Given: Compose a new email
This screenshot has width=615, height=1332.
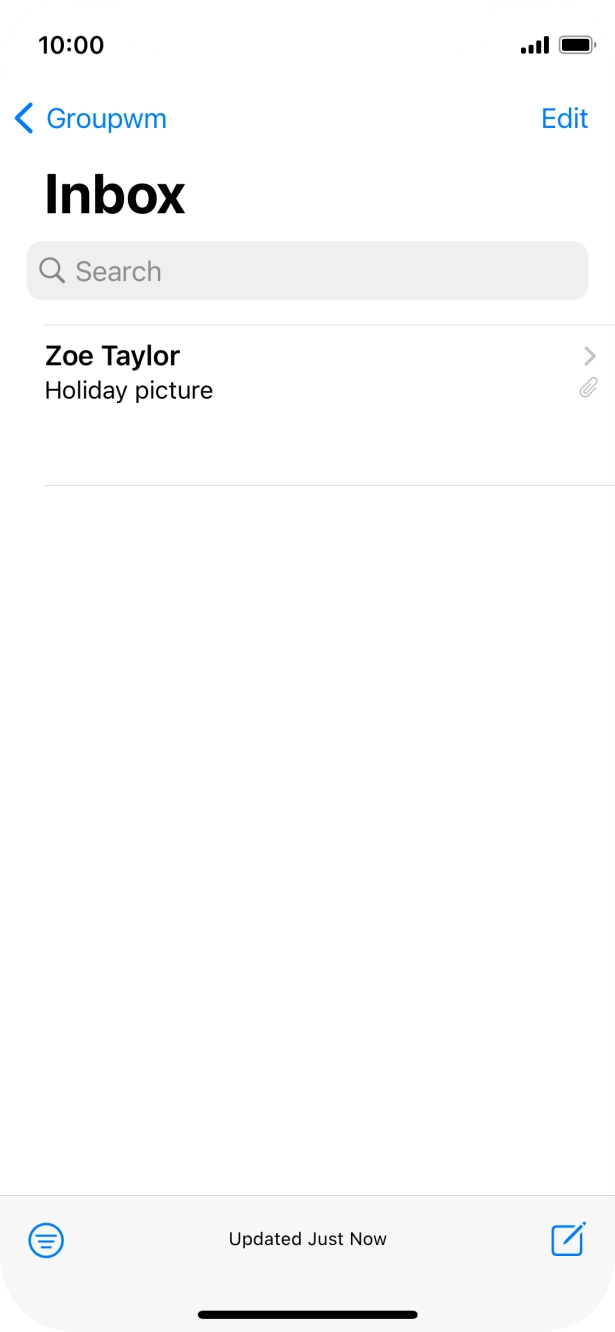Looking at the screenshot, I should (568, 1239).
